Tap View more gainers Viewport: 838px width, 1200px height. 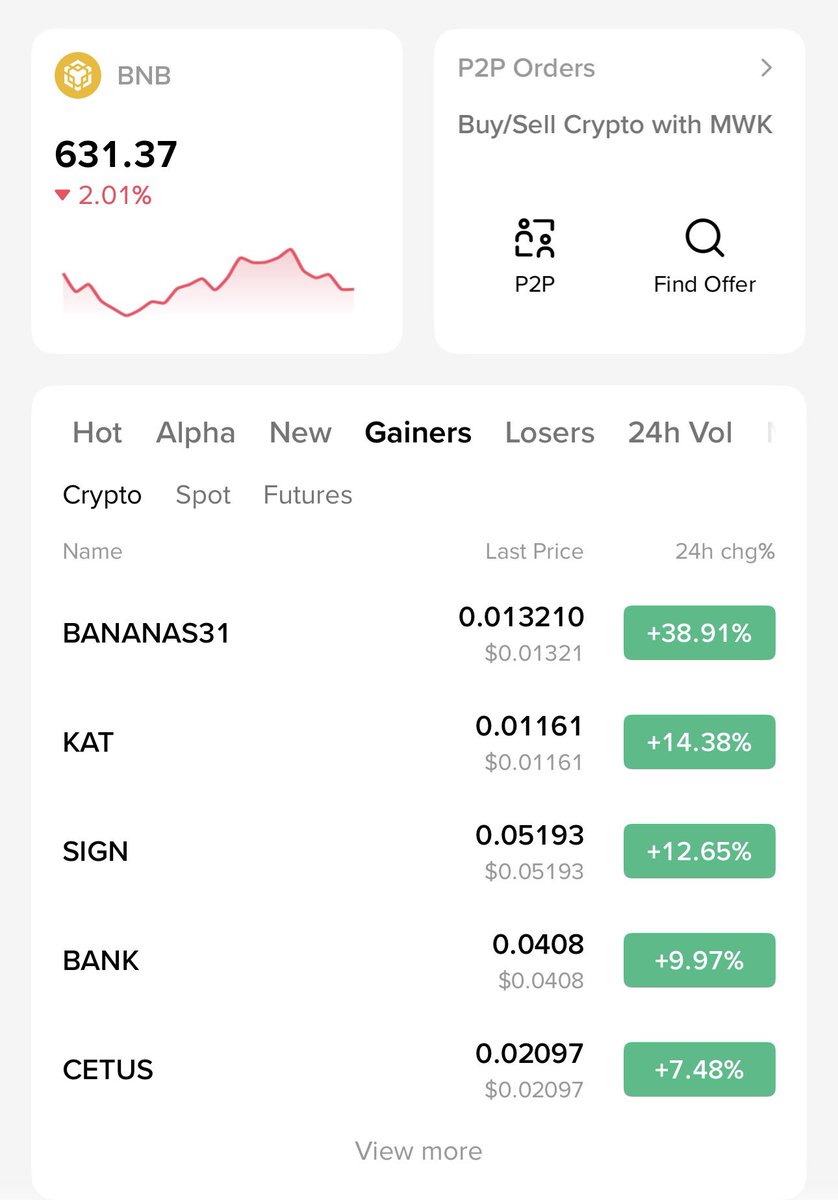point(418,1151)
